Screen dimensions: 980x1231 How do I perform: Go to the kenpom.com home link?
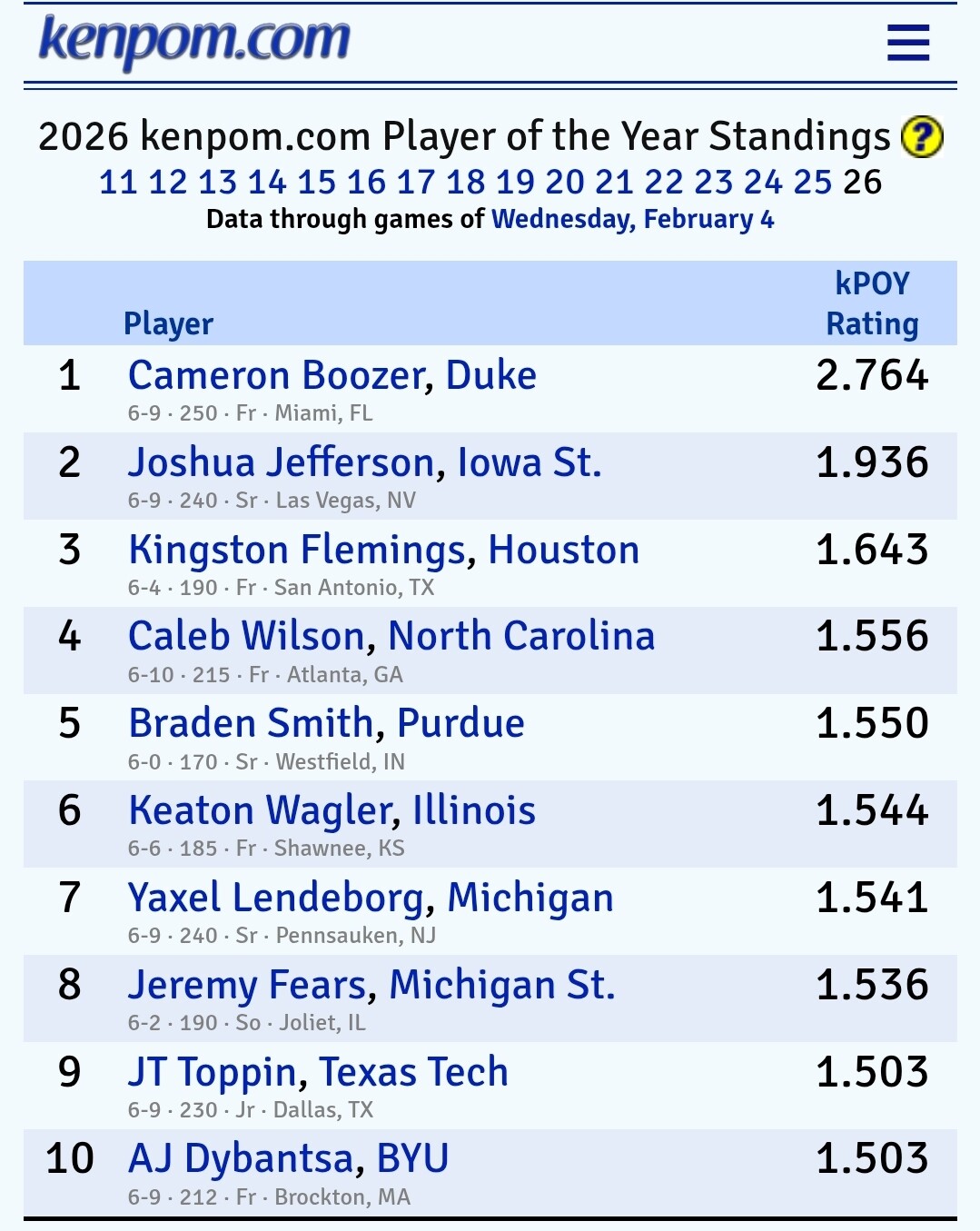tap(194, 41)
